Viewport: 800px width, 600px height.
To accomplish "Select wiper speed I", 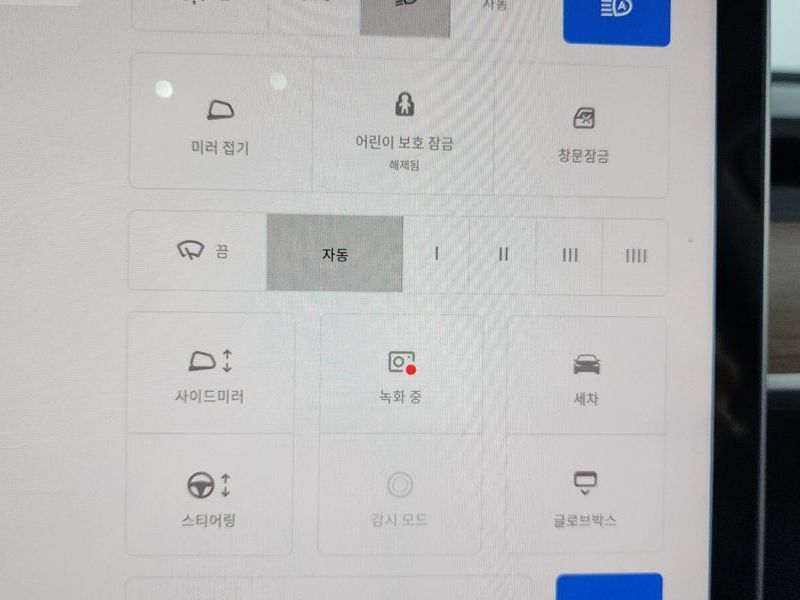I will pos(437,255).
